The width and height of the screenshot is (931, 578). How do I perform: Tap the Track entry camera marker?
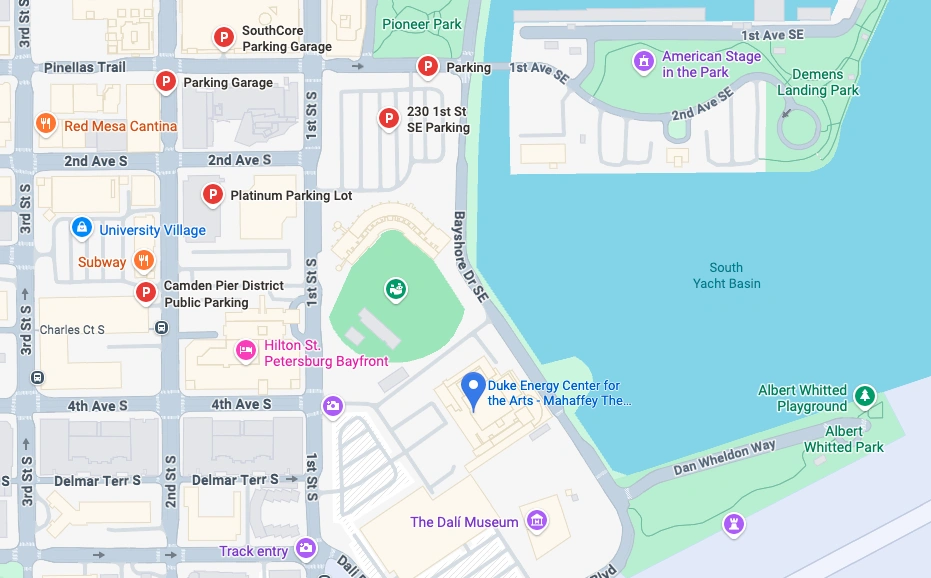(x=306, y=547)
